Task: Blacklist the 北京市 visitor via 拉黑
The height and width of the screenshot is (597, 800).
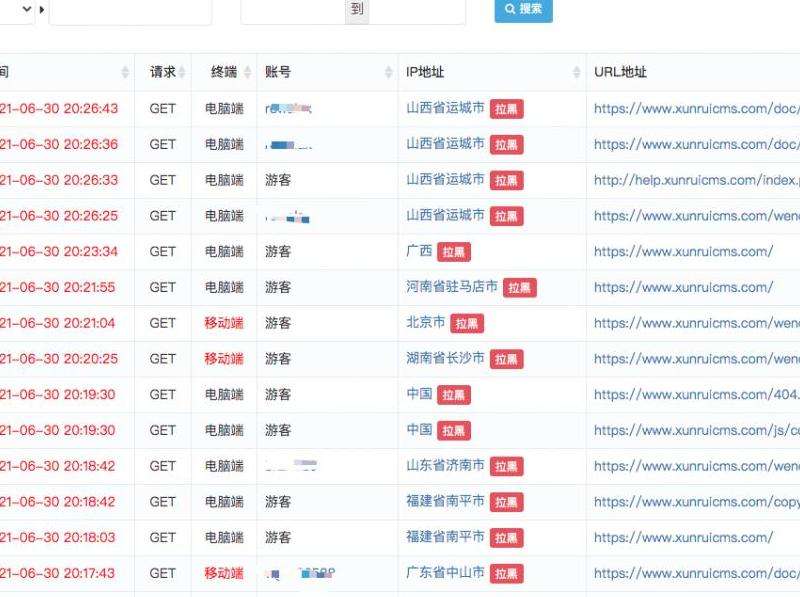Action: coord(466,324)
